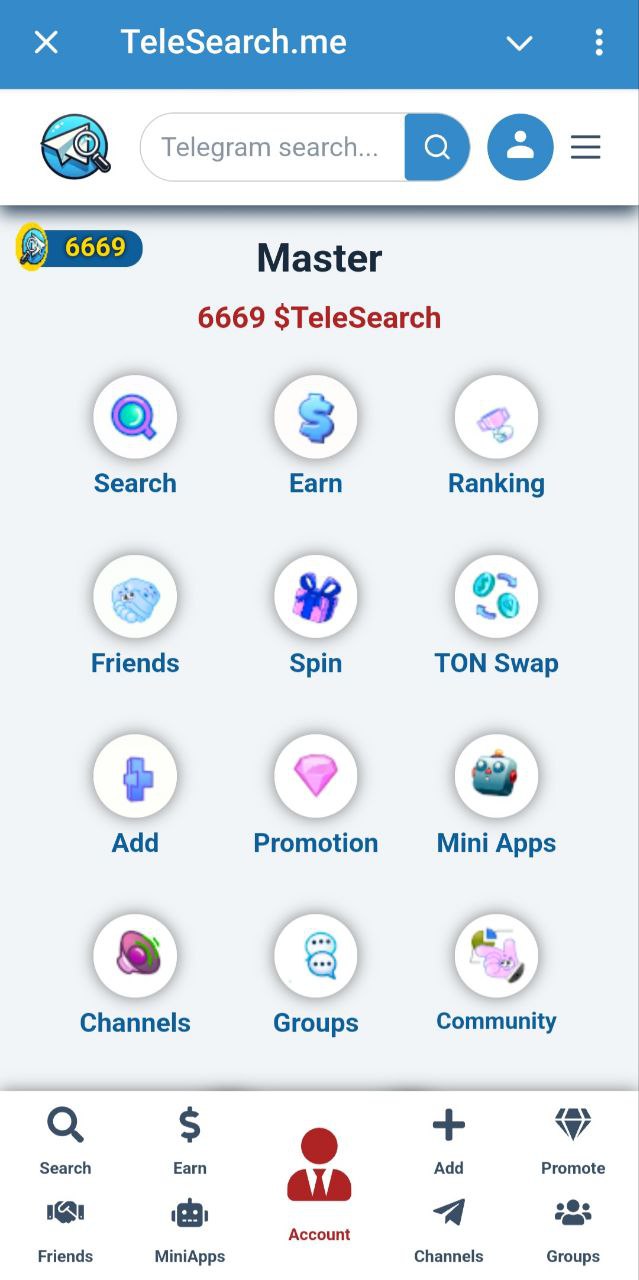Open the hamburger menu

click(x=585, y=147)
